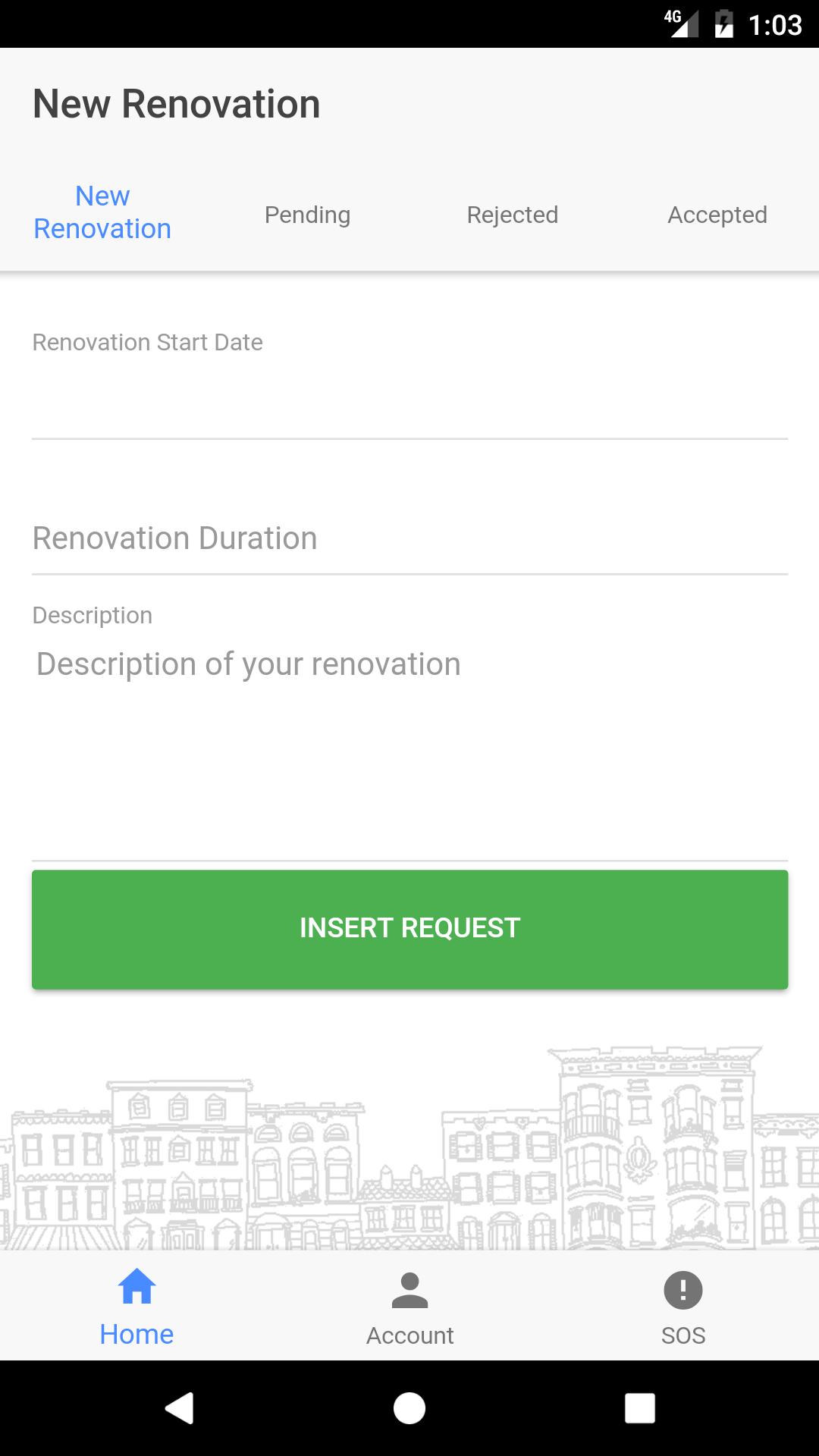Submit with the Insert Request button
Viewport: 819px width, 1456px height.
point(409,929)
